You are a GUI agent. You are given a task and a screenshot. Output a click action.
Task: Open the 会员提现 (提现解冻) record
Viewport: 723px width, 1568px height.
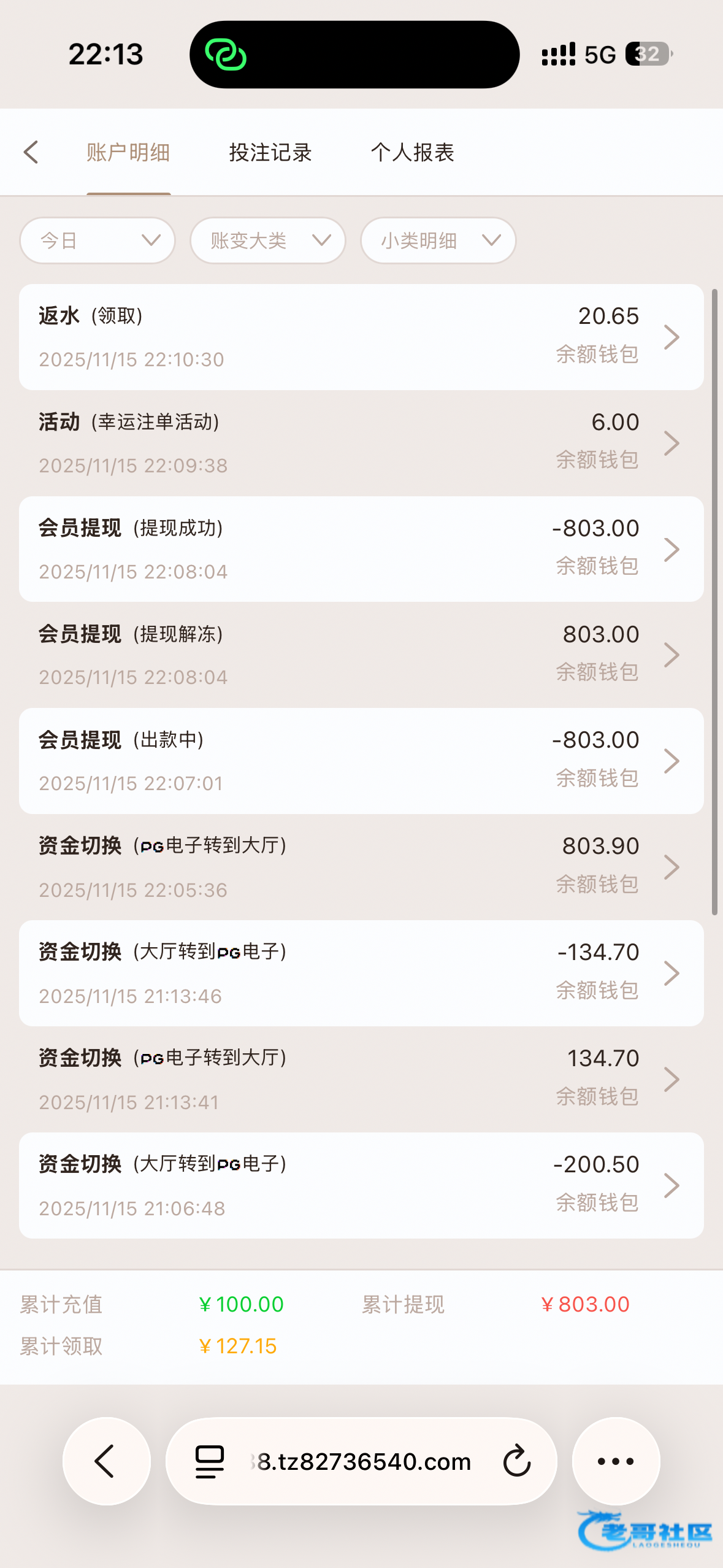(x=361, y=655)
